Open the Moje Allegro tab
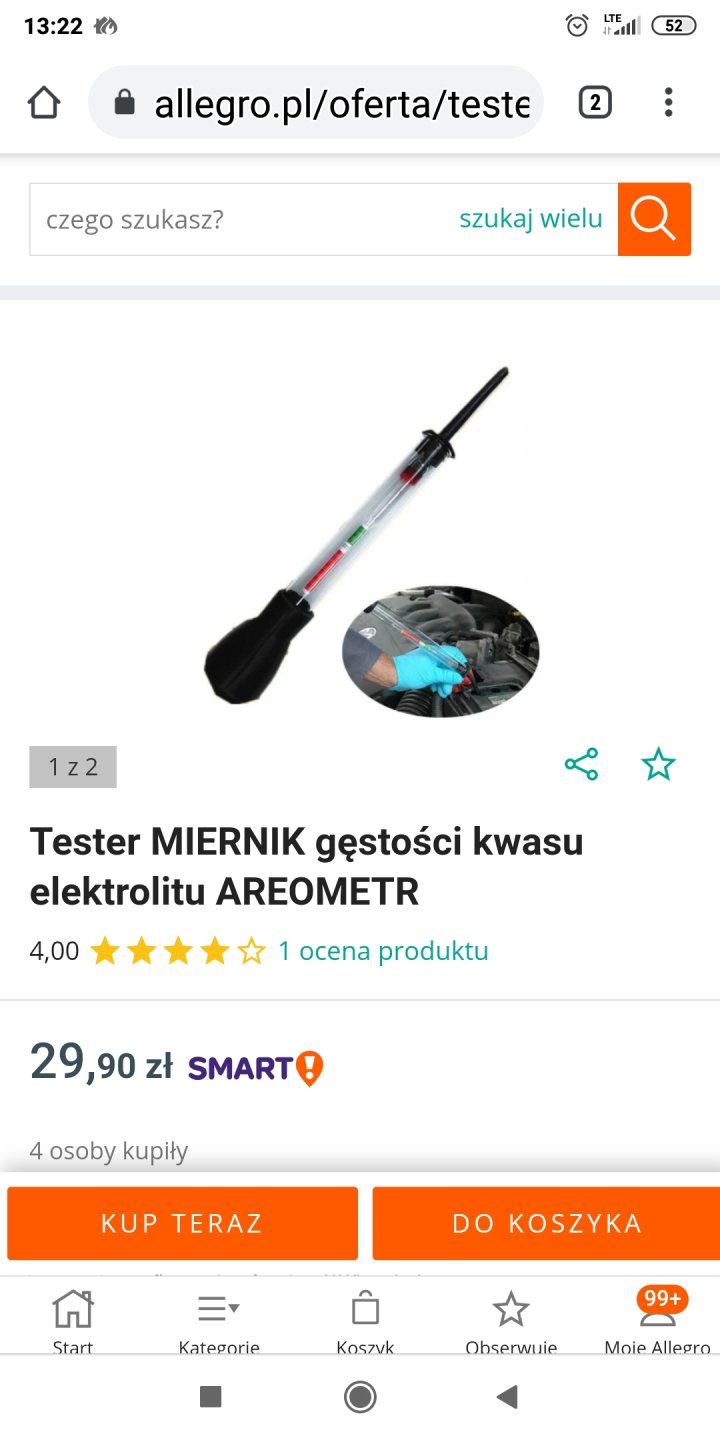The width and height of the screenshot is (720, 1440). tap(657, 1318)
